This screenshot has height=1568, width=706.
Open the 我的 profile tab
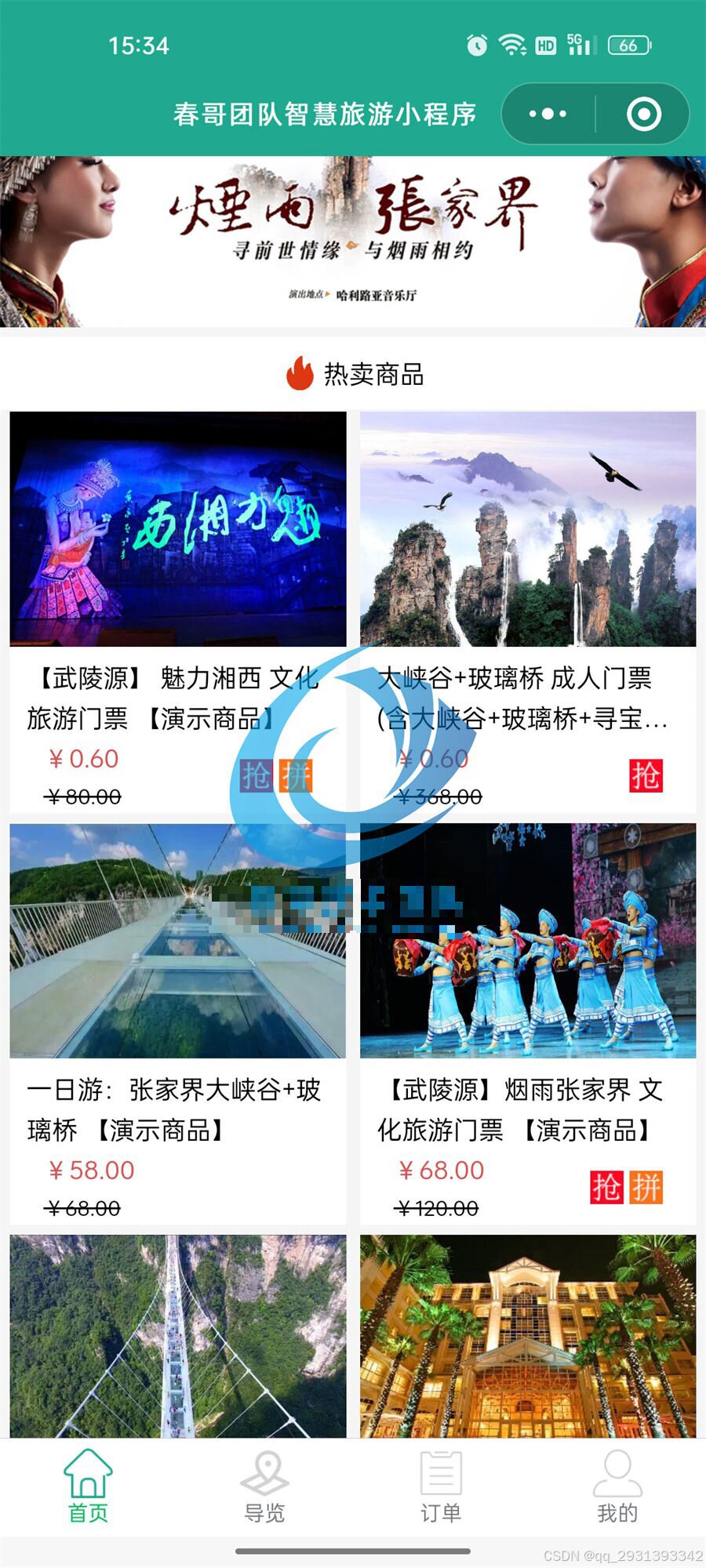(617, 1486)
